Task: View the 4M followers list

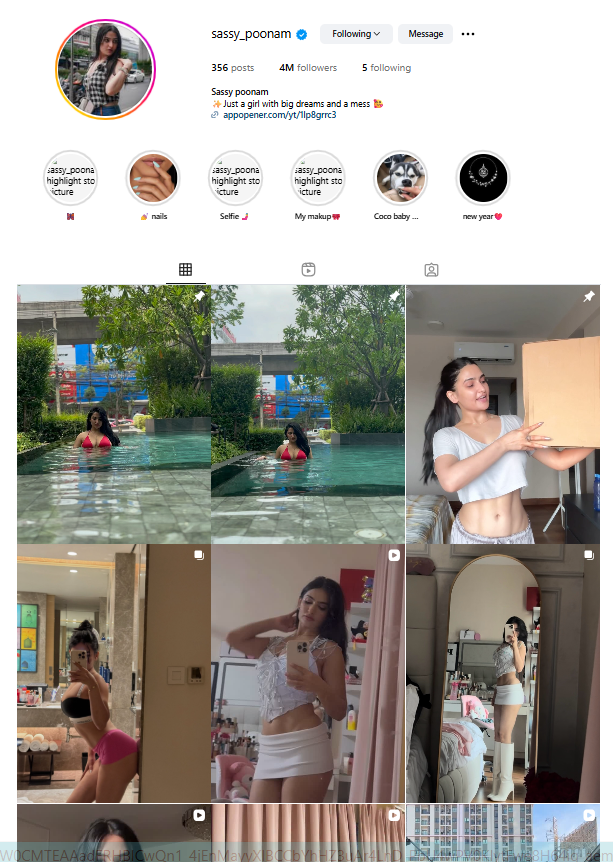Action: tap(308, 68)
